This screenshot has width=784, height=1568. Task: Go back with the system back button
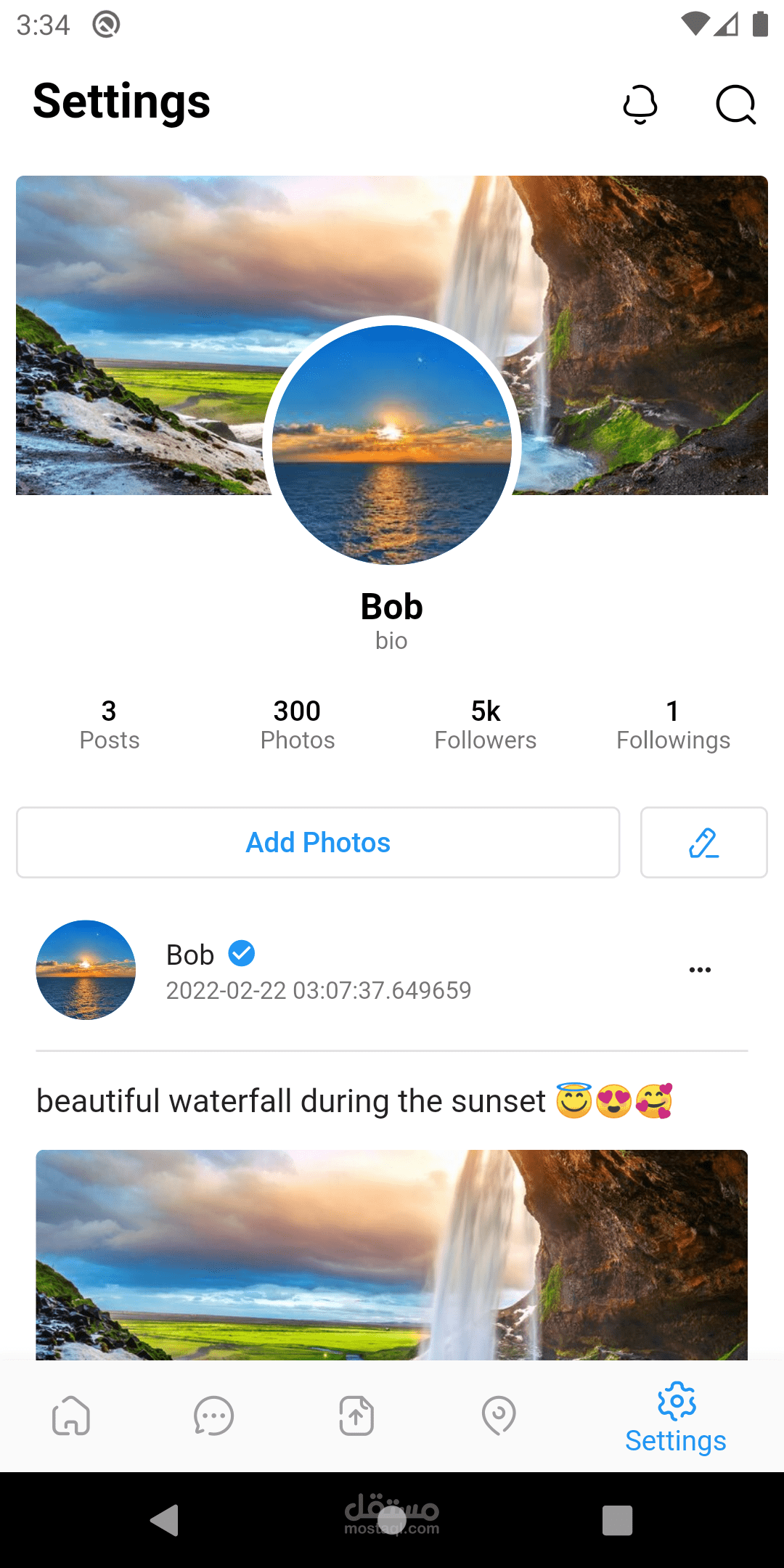coord(166,1520)
